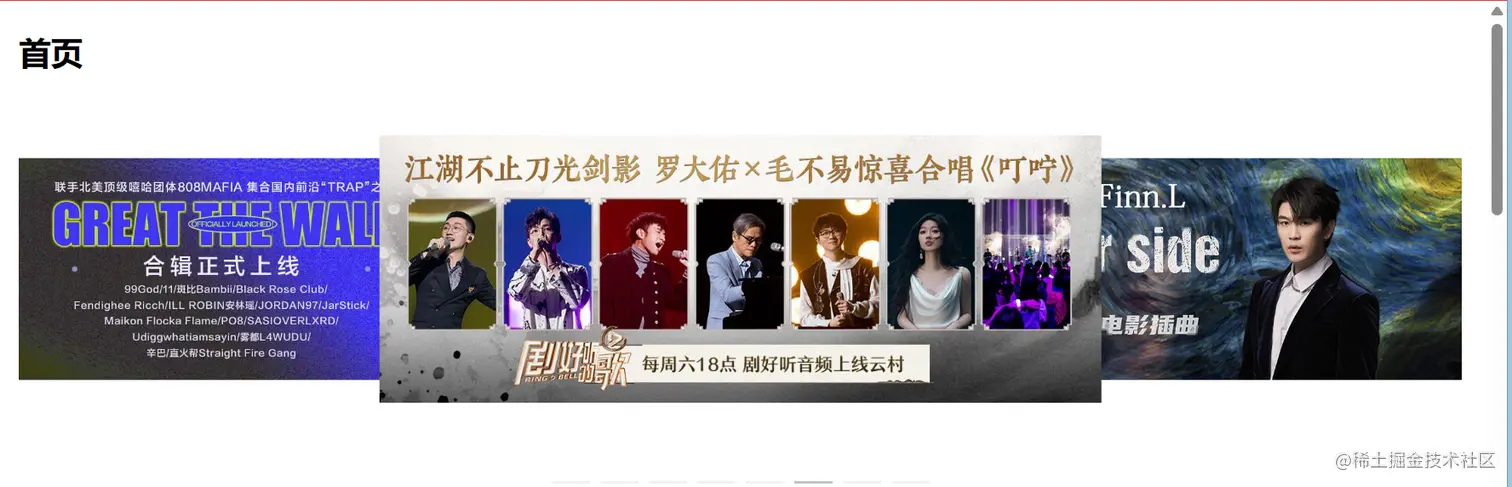Image resolution: width=1512 pixels, height=487 pixels.
Task: Jump to the last carousel indicator
Action: pos(910,482)
